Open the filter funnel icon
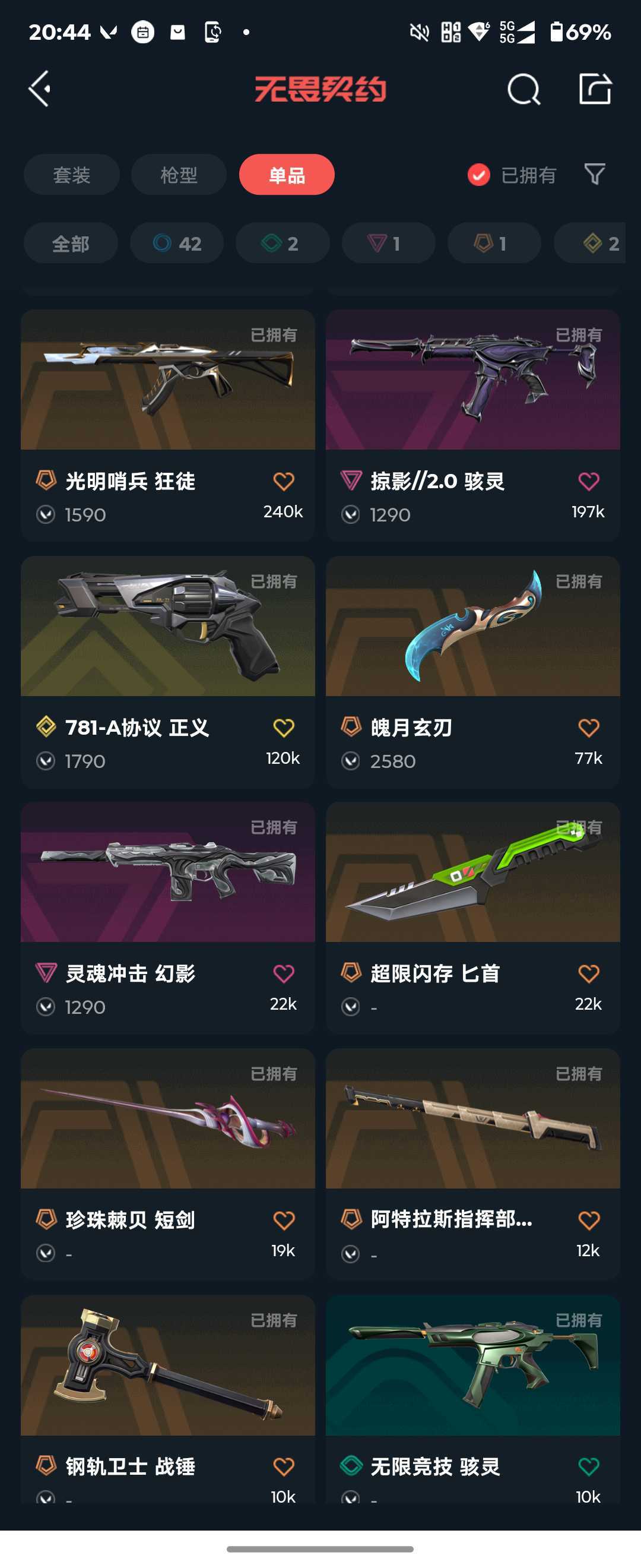This screenshot has width=641, height=1568. tap(594, 175)
